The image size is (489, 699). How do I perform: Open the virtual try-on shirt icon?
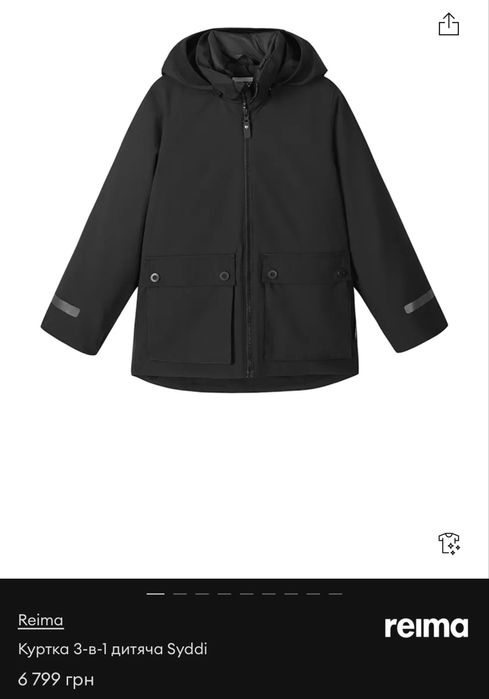449,543
